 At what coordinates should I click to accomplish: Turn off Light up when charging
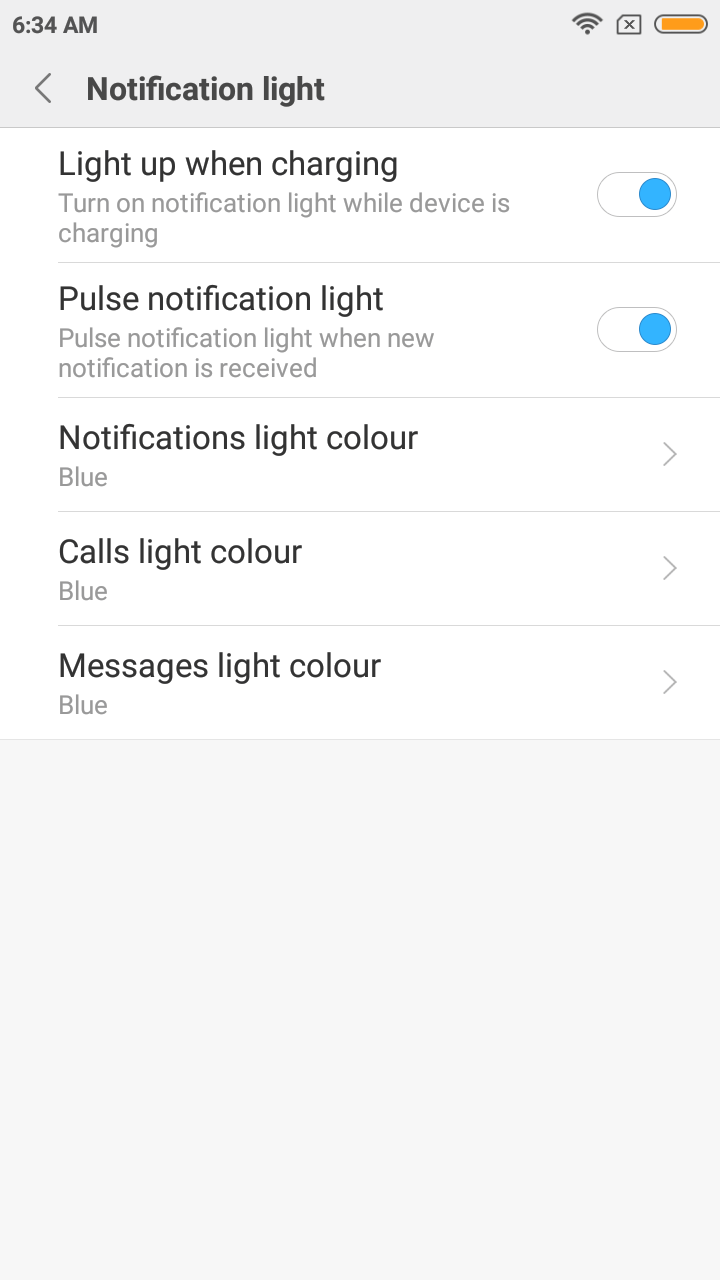(x=637, y=195)
